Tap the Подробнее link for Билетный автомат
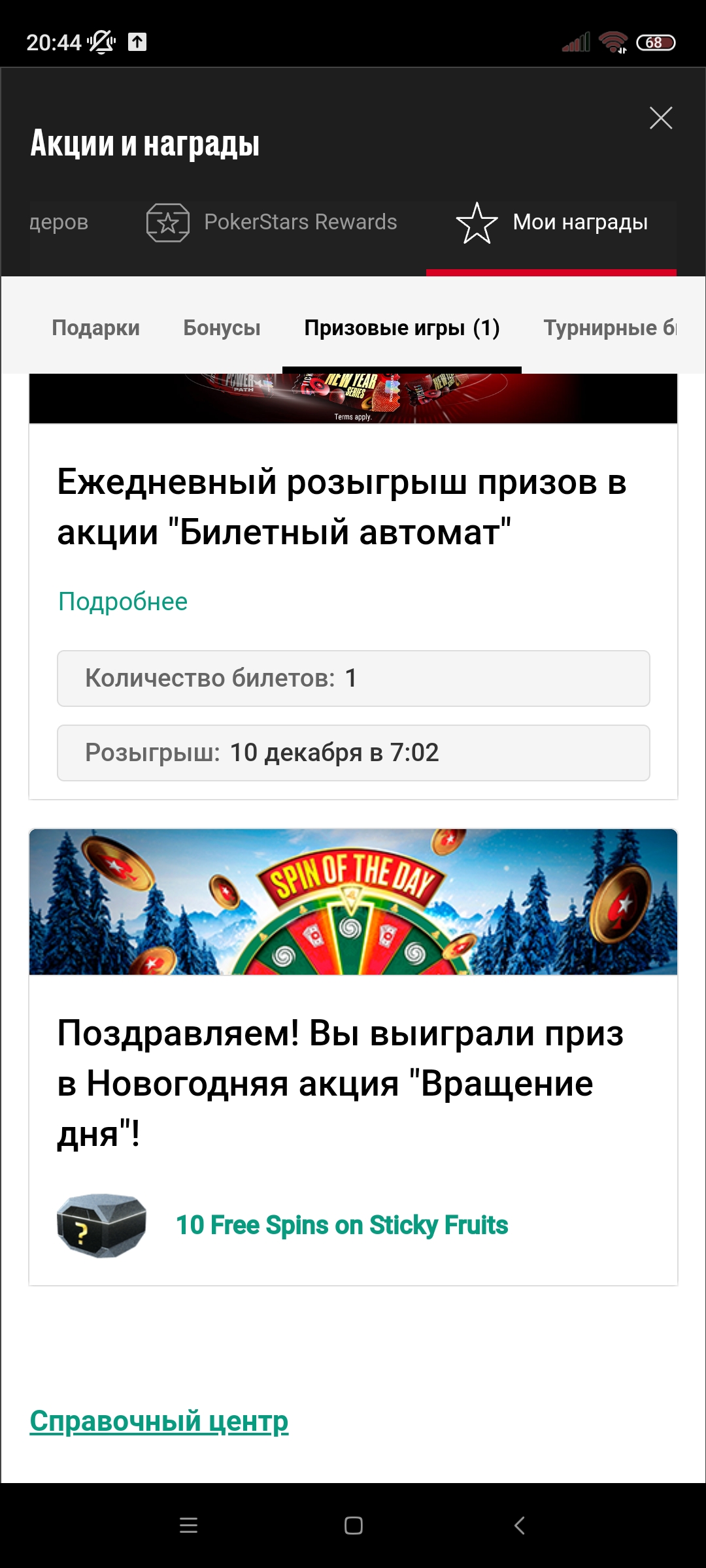This screenshot has width=706, height=1568. pyautogui.click(x=123, y=602)
